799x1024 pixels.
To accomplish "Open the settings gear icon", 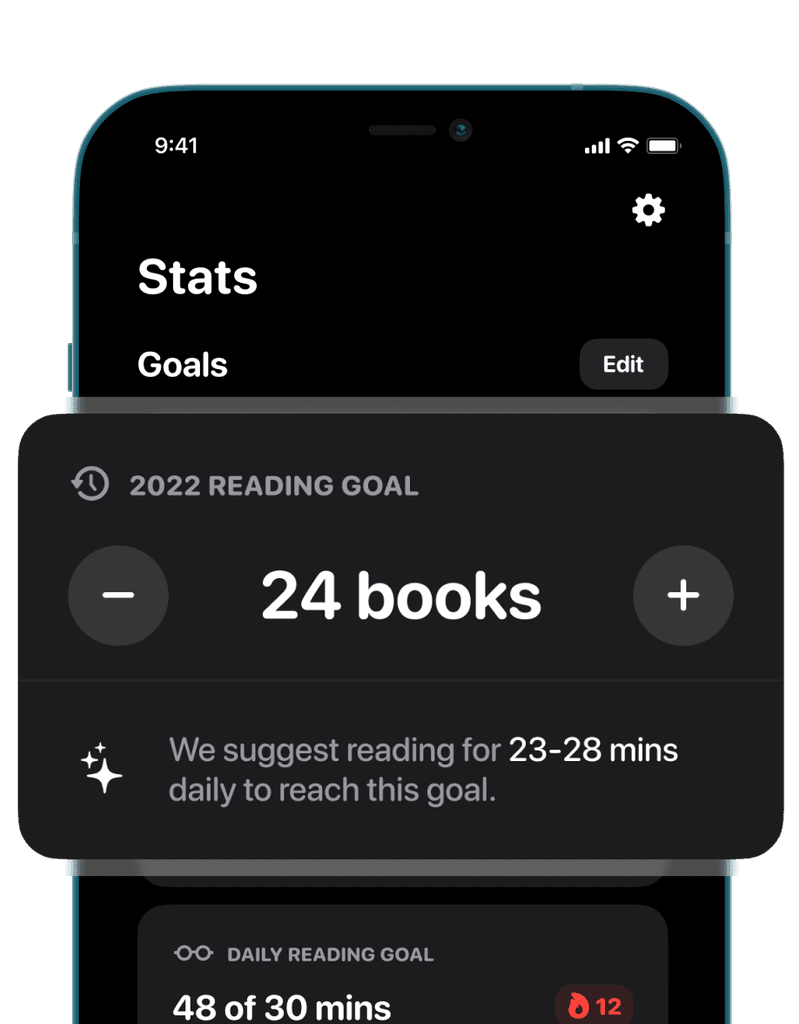I will [x=647, y=210].
